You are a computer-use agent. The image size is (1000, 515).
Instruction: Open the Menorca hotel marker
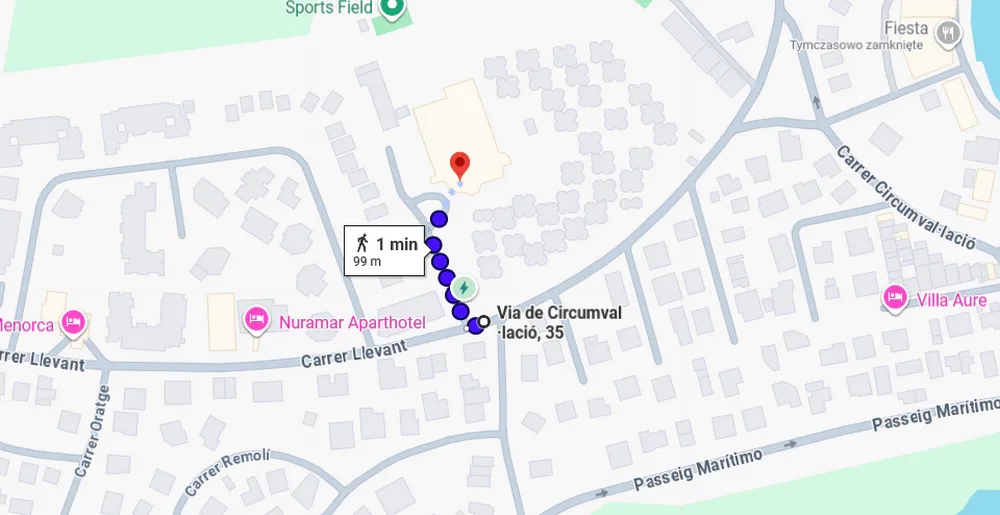click(x=72, y=322)
